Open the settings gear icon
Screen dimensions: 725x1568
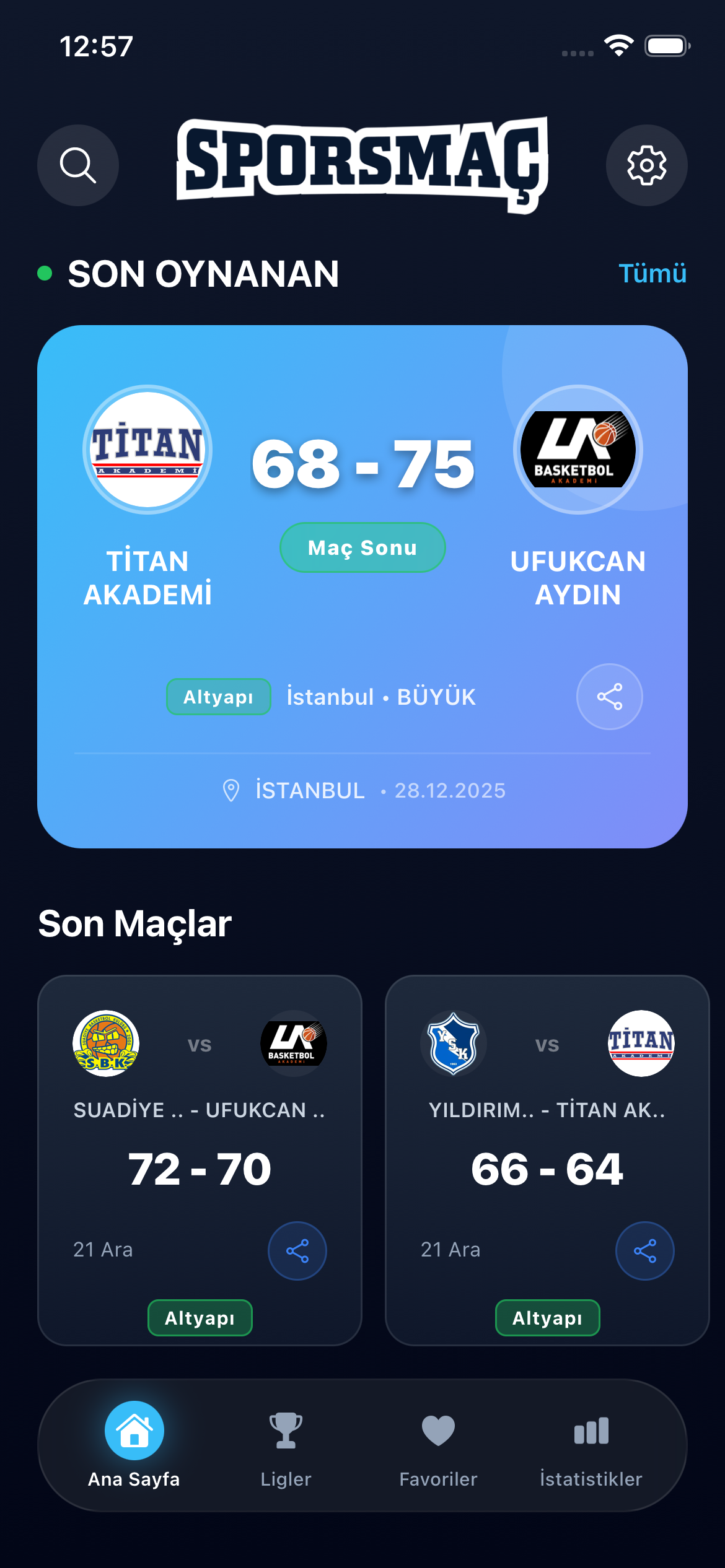646,164
